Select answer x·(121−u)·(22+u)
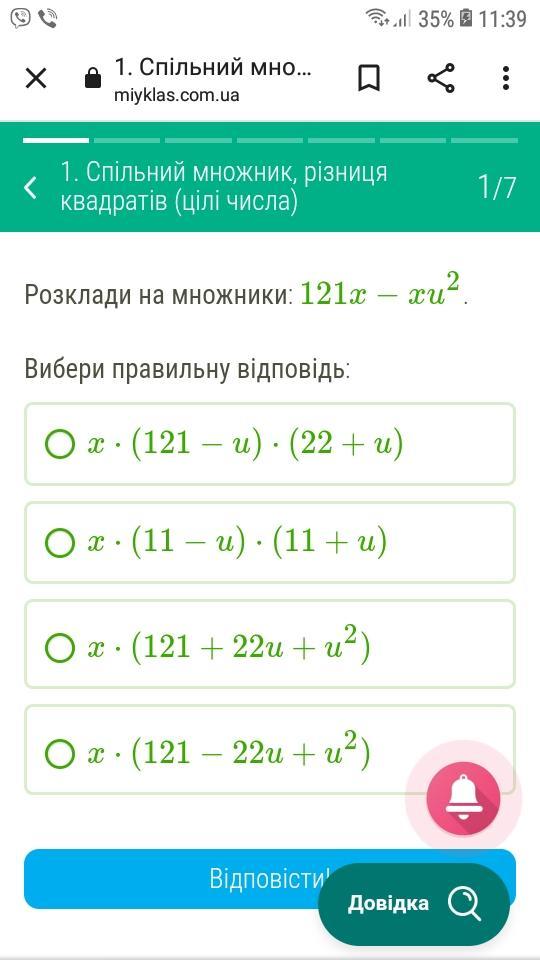Image resolution: width=540 pixels, height=960 pixels. [x=270, y=444]
